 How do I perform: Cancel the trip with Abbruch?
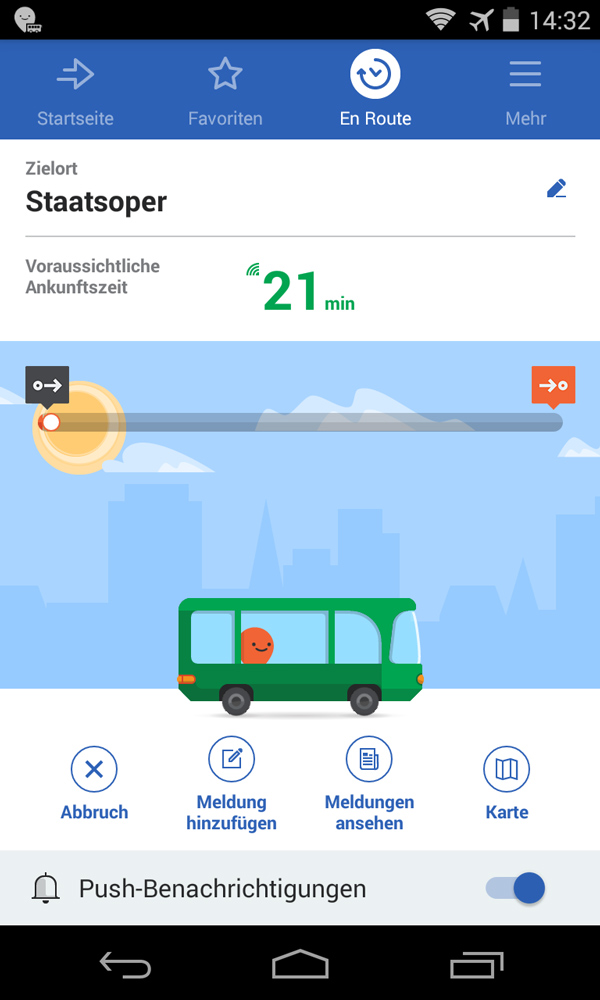click(94, 785)
